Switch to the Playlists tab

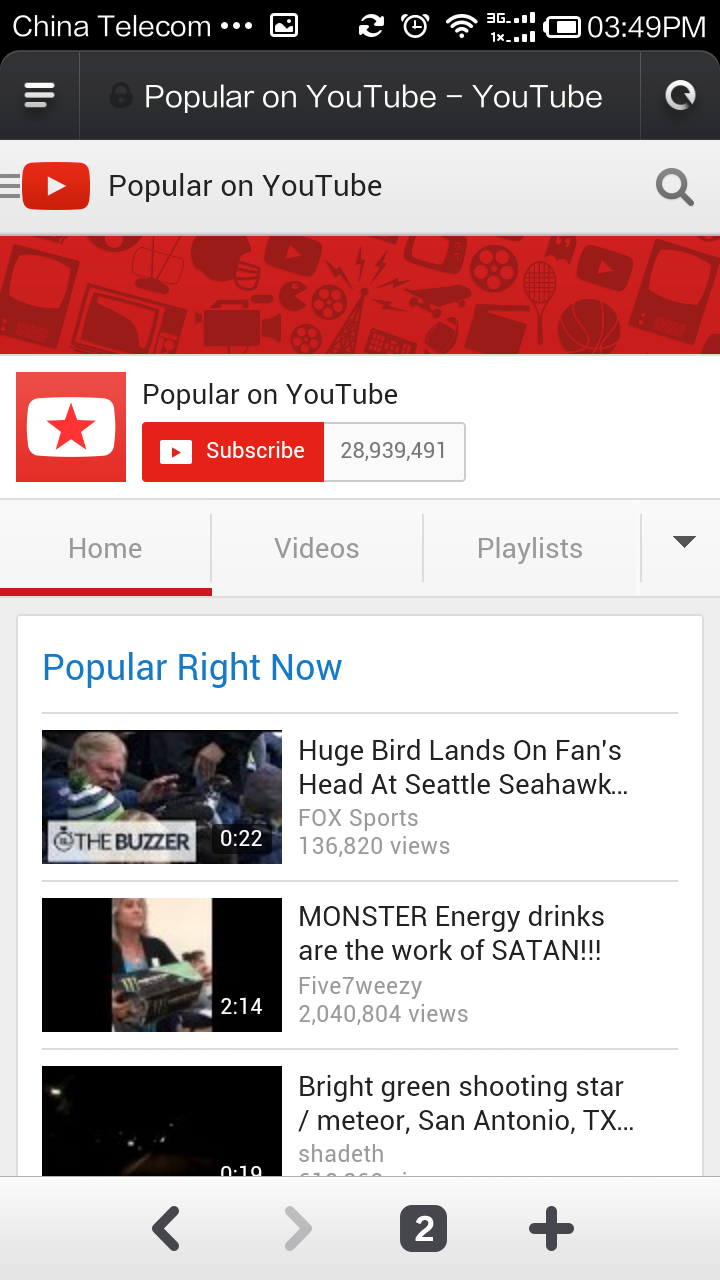click(529, 548)
